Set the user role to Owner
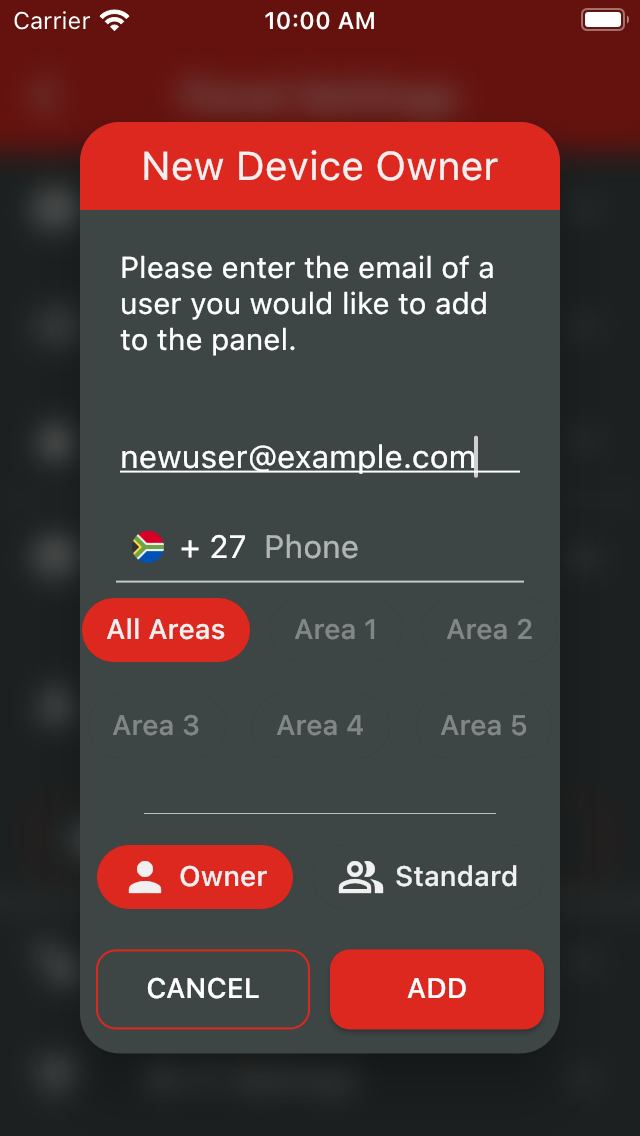Viewport: 640px width, 1136px height. (x=195, y=877)
